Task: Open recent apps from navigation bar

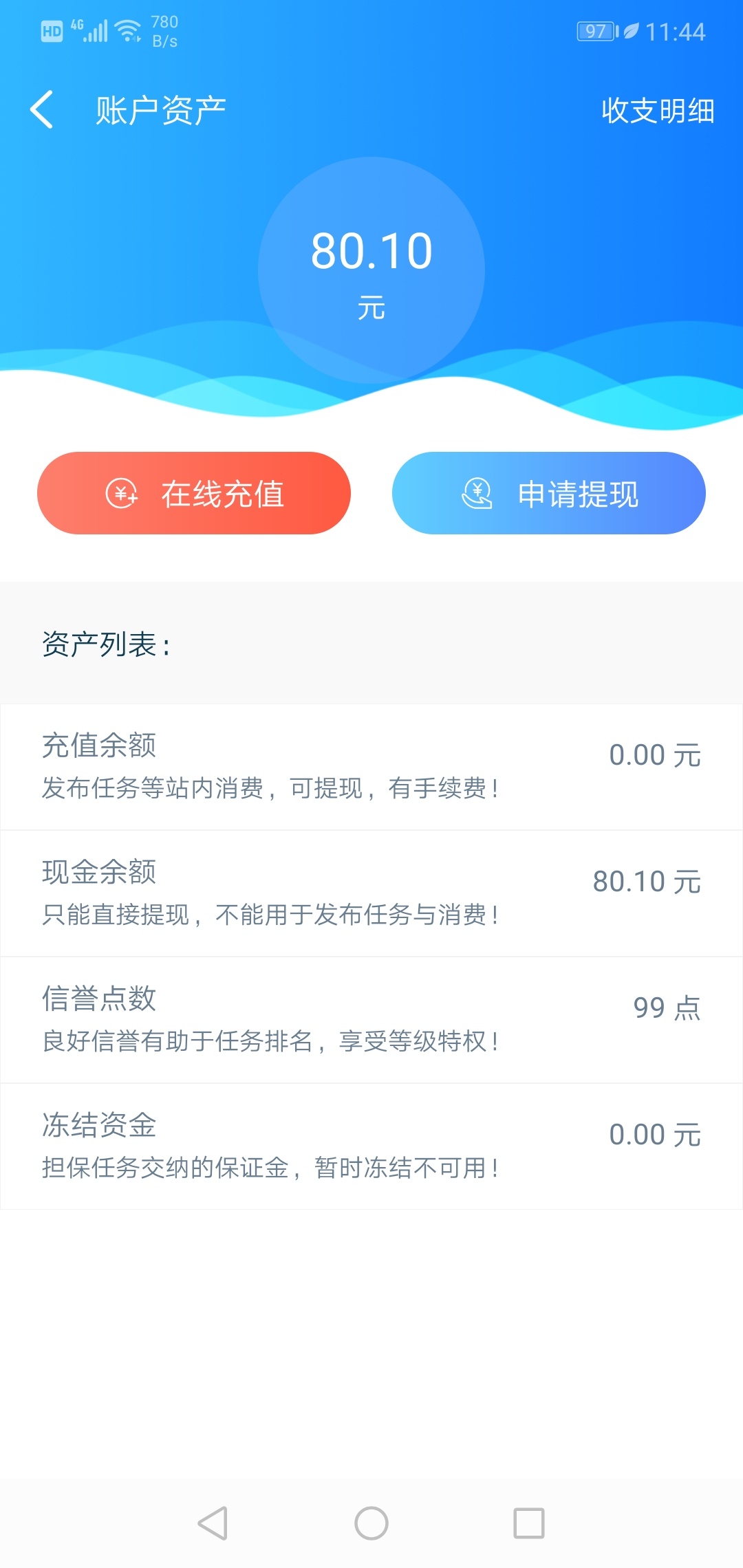Action: coord(529,1523)
